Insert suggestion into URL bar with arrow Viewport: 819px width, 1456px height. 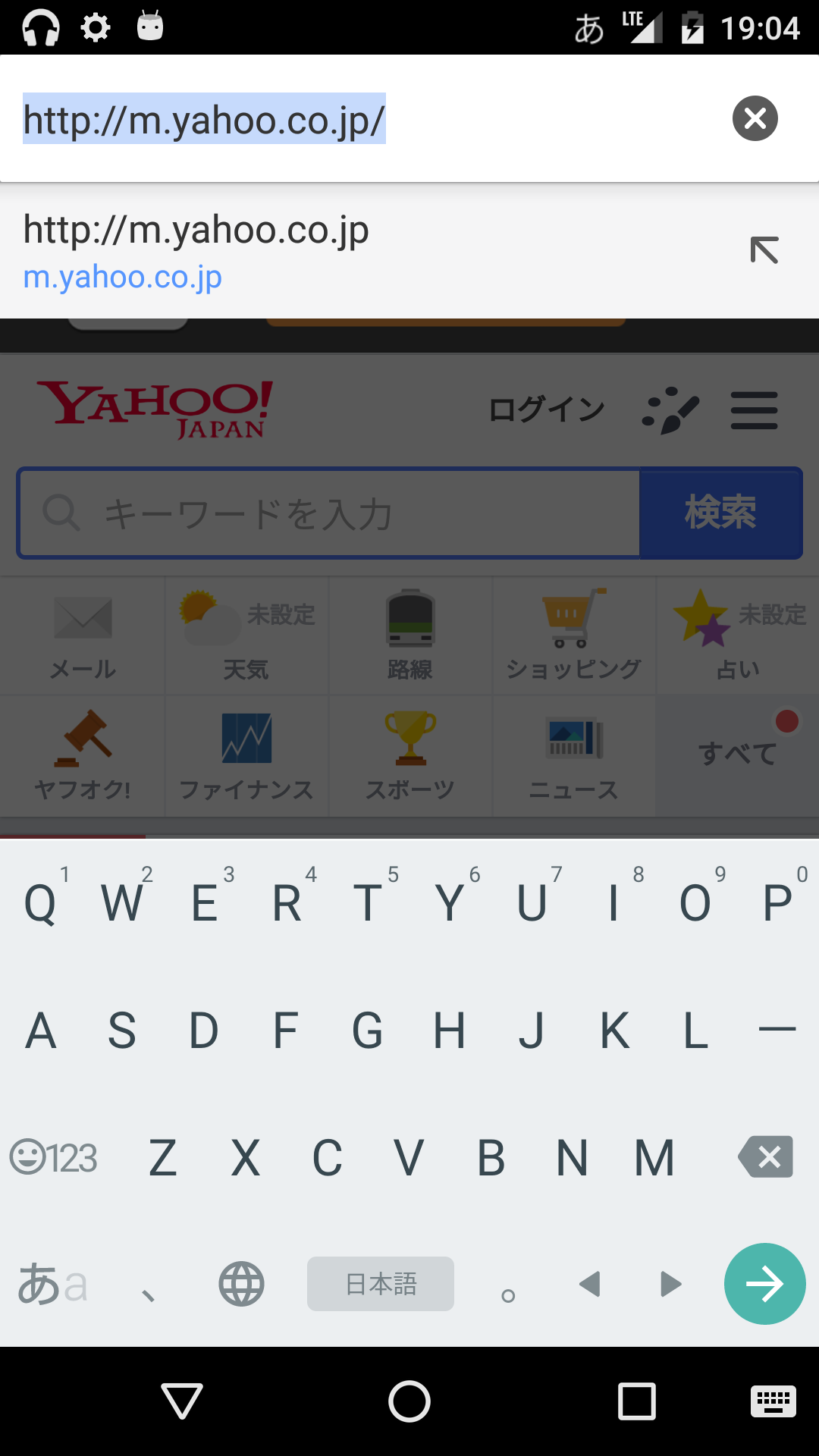coord(764,250)
